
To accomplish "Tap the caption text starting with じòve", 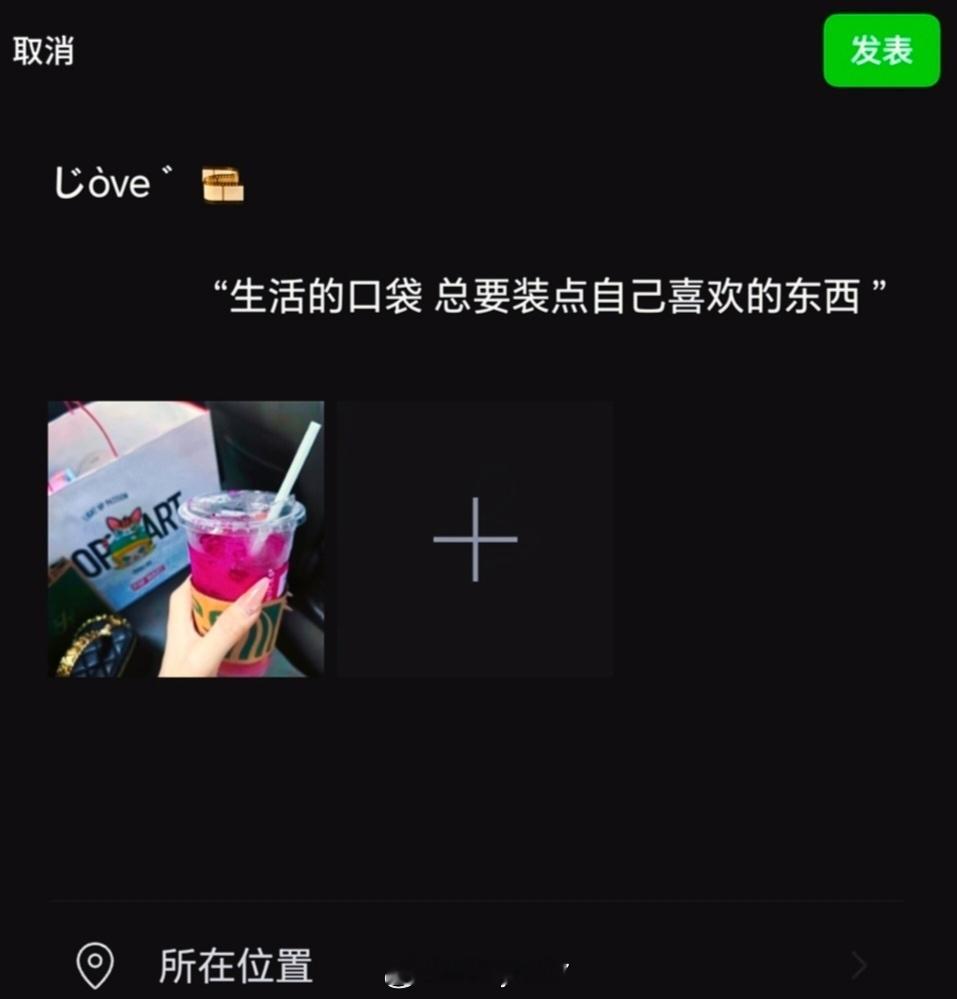I will [105, 183].
